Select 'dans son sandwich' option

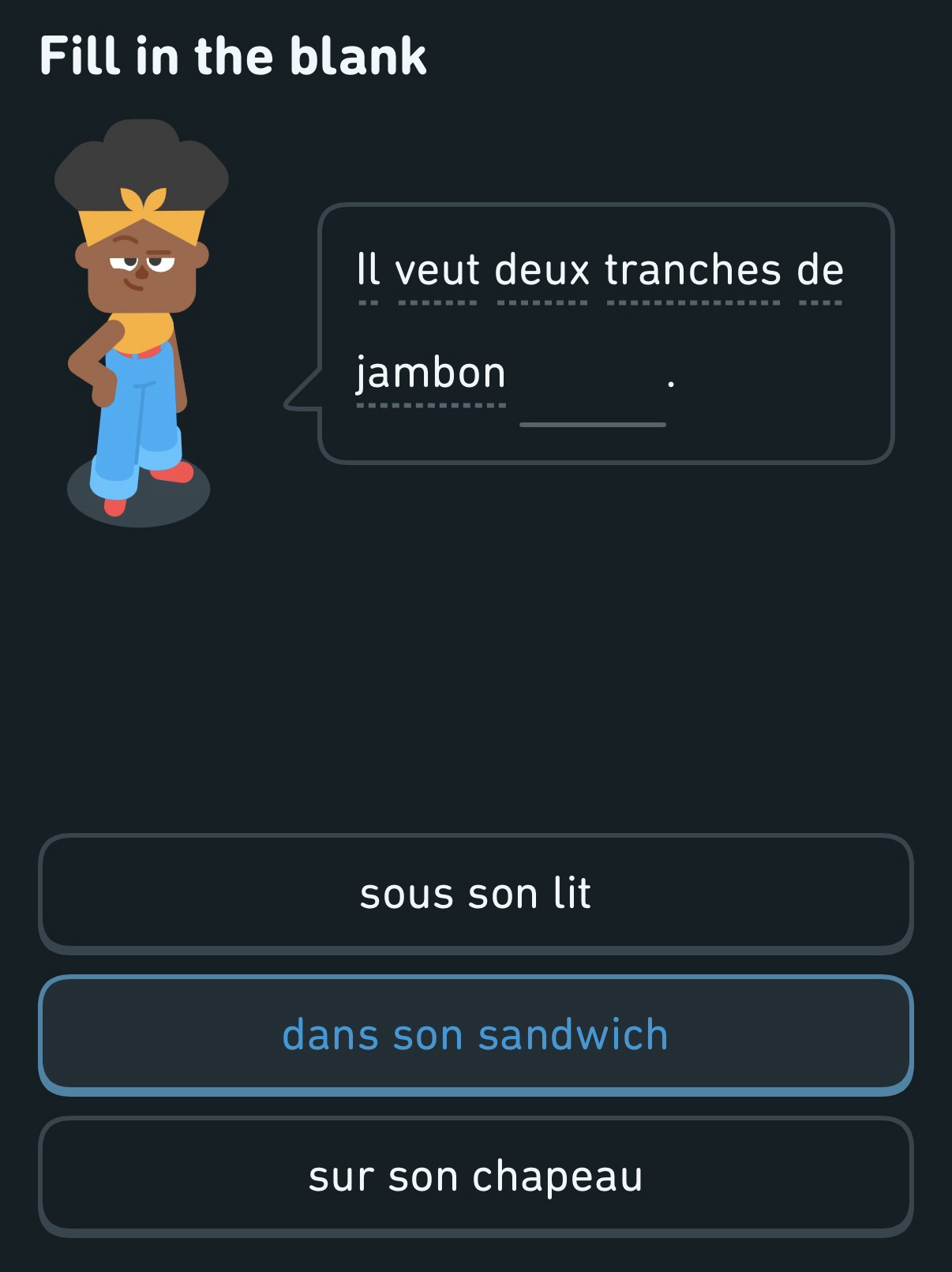(475, 1034)
